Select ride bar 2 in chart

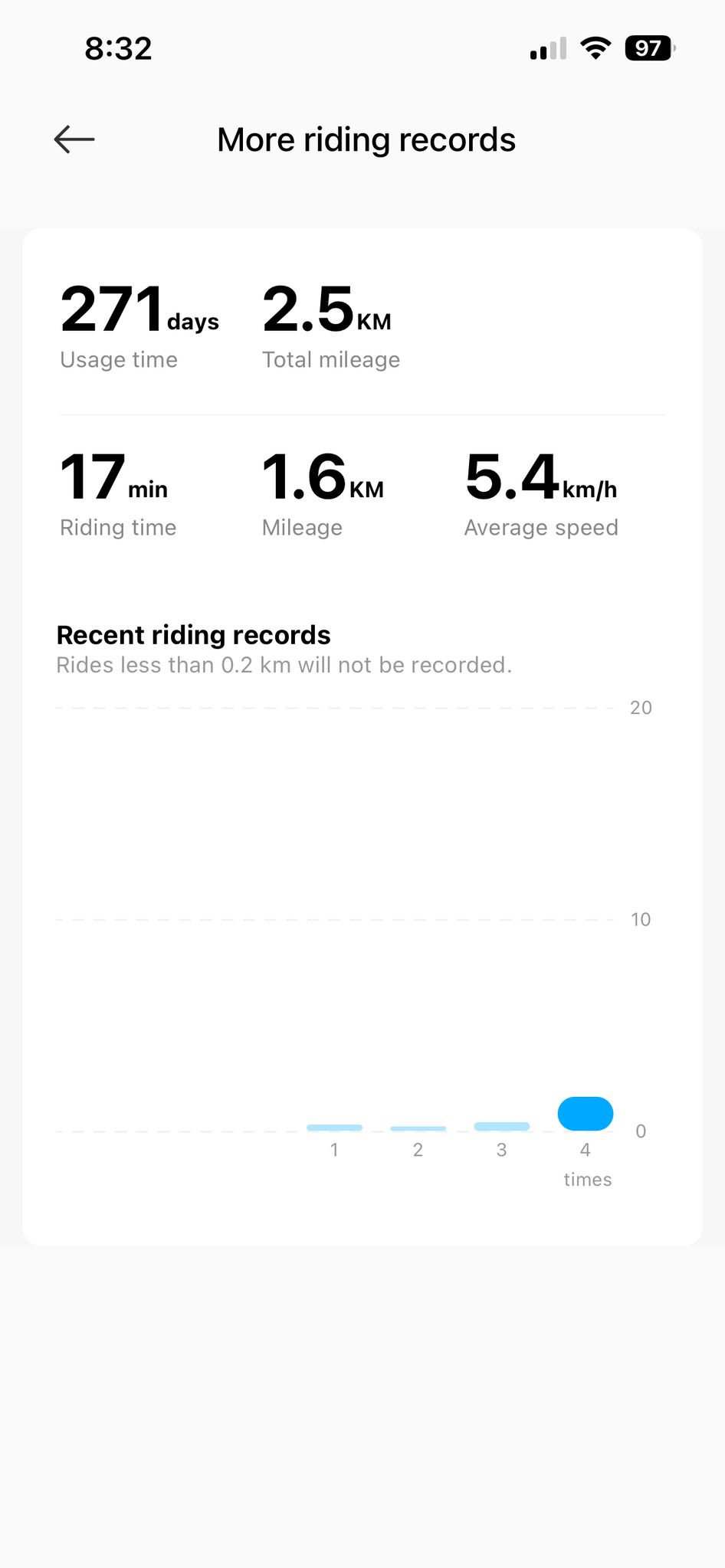(x=418, y=1128)
